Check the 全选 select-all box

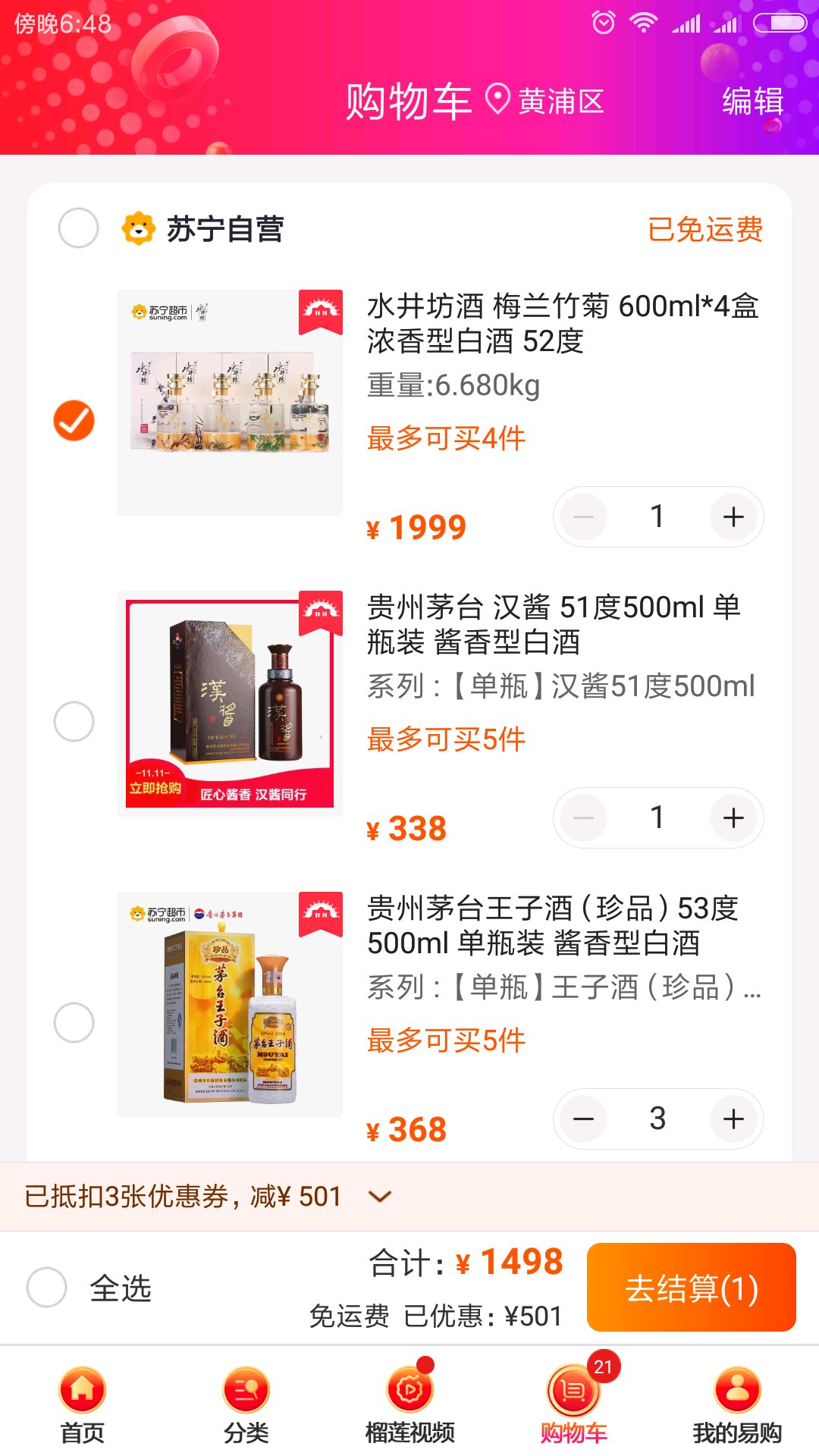click(47, 1287)
